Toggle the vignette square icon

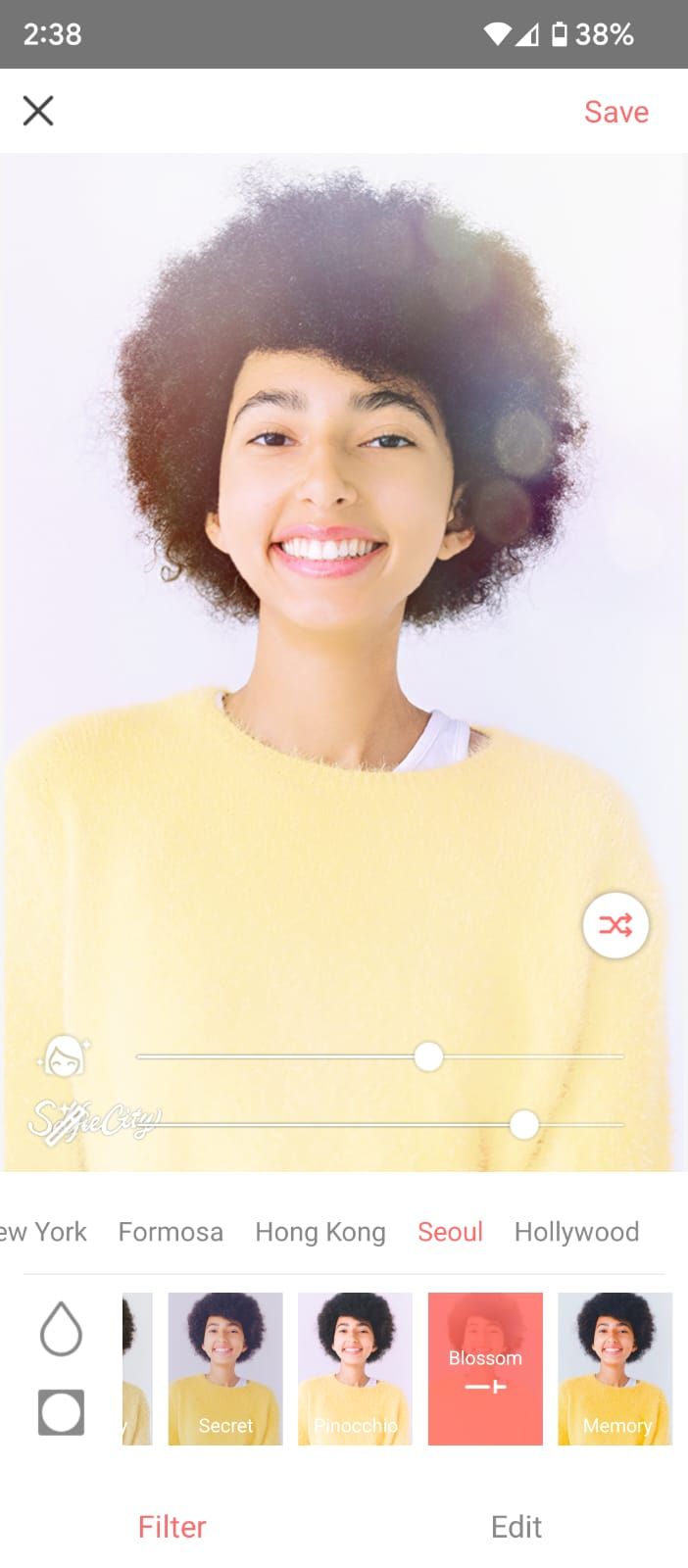pos(61,1412)
